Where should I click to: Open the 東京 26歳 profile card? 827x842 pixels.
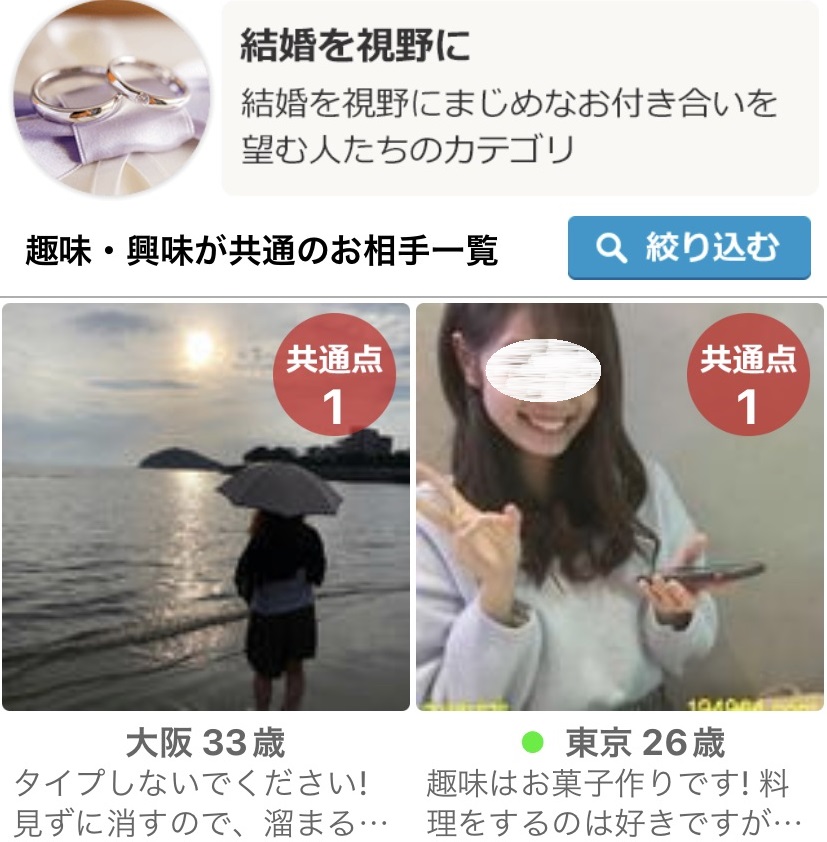tap(620, 507)
